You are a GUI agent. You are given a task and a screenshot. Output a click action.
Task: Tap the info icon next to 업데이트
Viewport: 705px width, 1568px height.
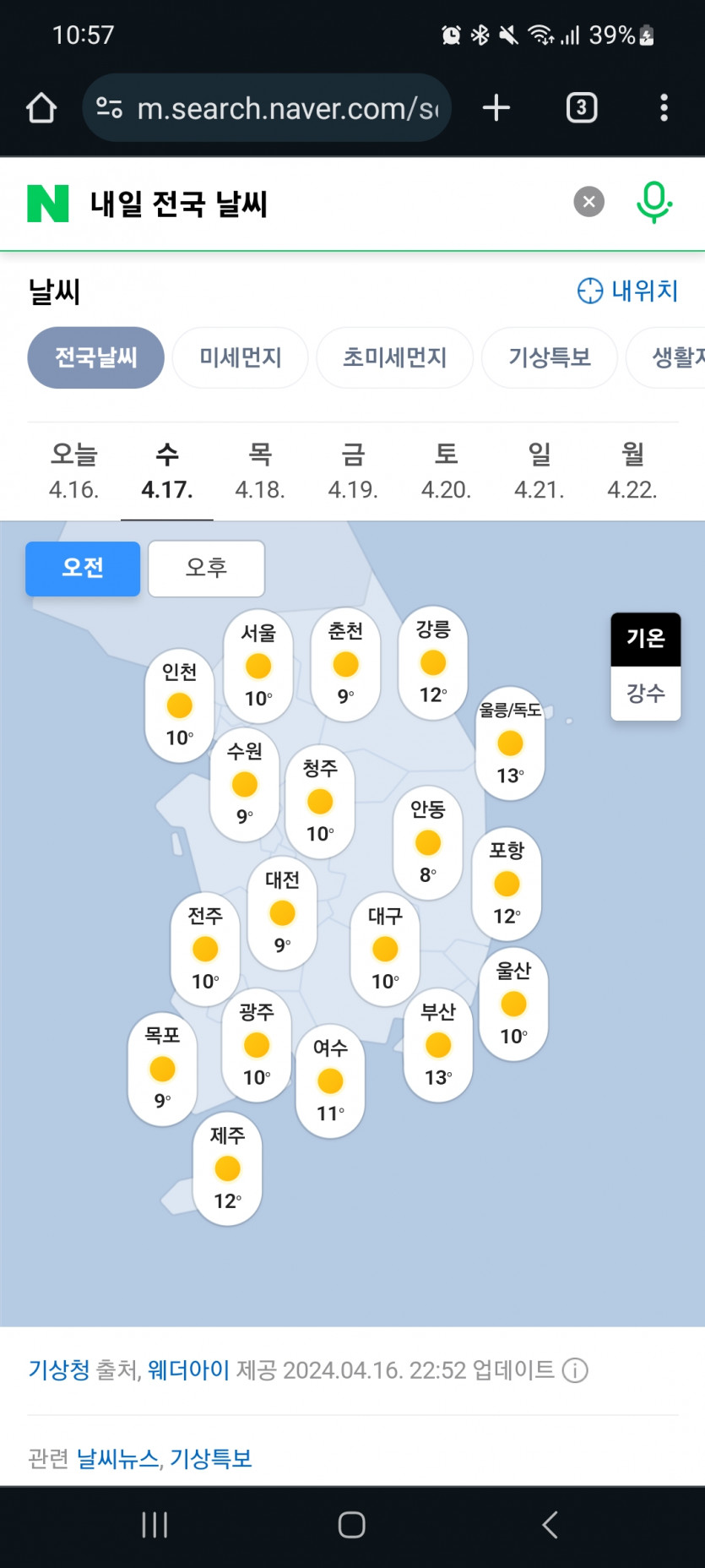tap(575, 1370)
